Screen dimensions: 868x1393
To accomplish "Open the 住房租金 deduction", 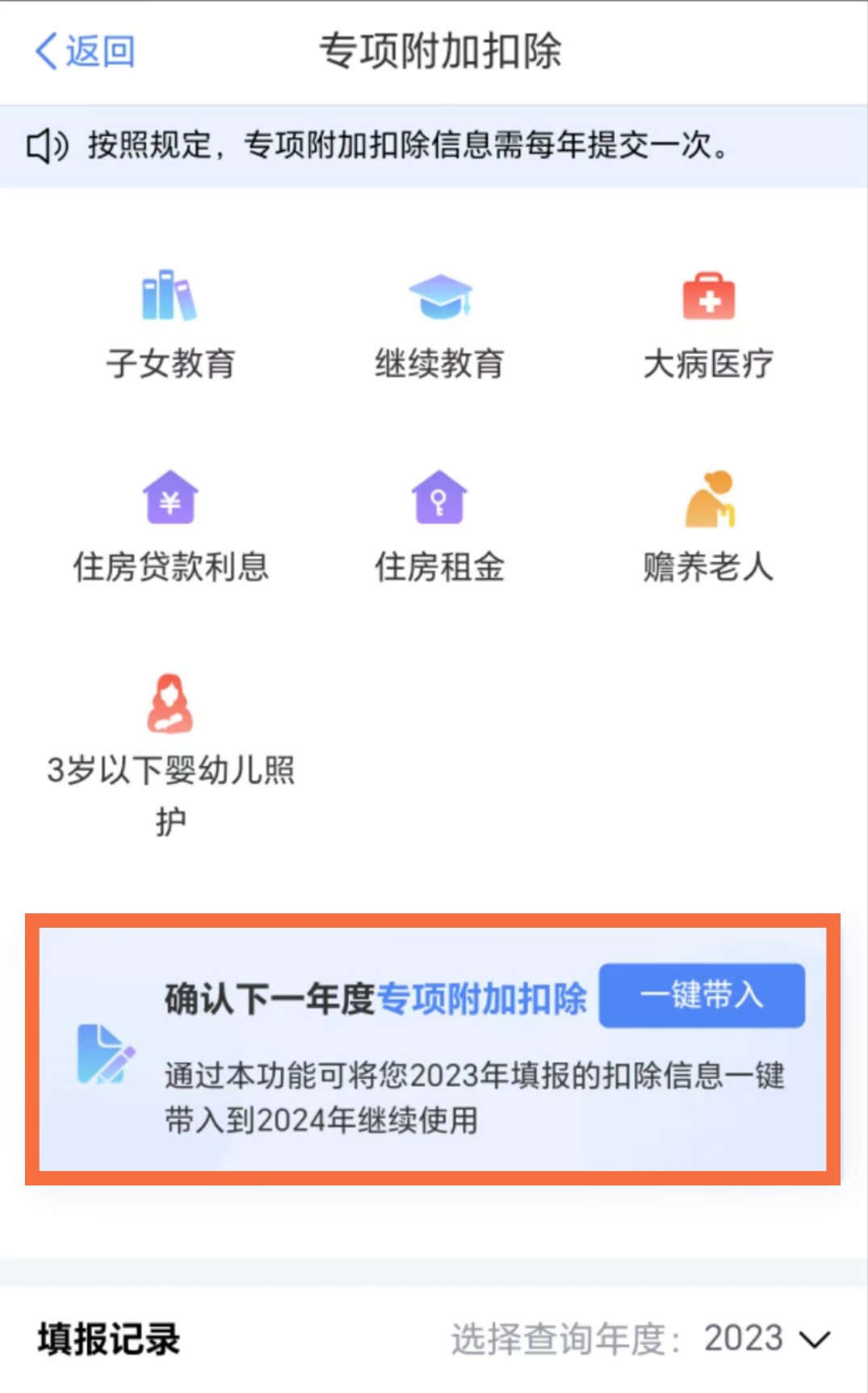I will tap(439, 527).
